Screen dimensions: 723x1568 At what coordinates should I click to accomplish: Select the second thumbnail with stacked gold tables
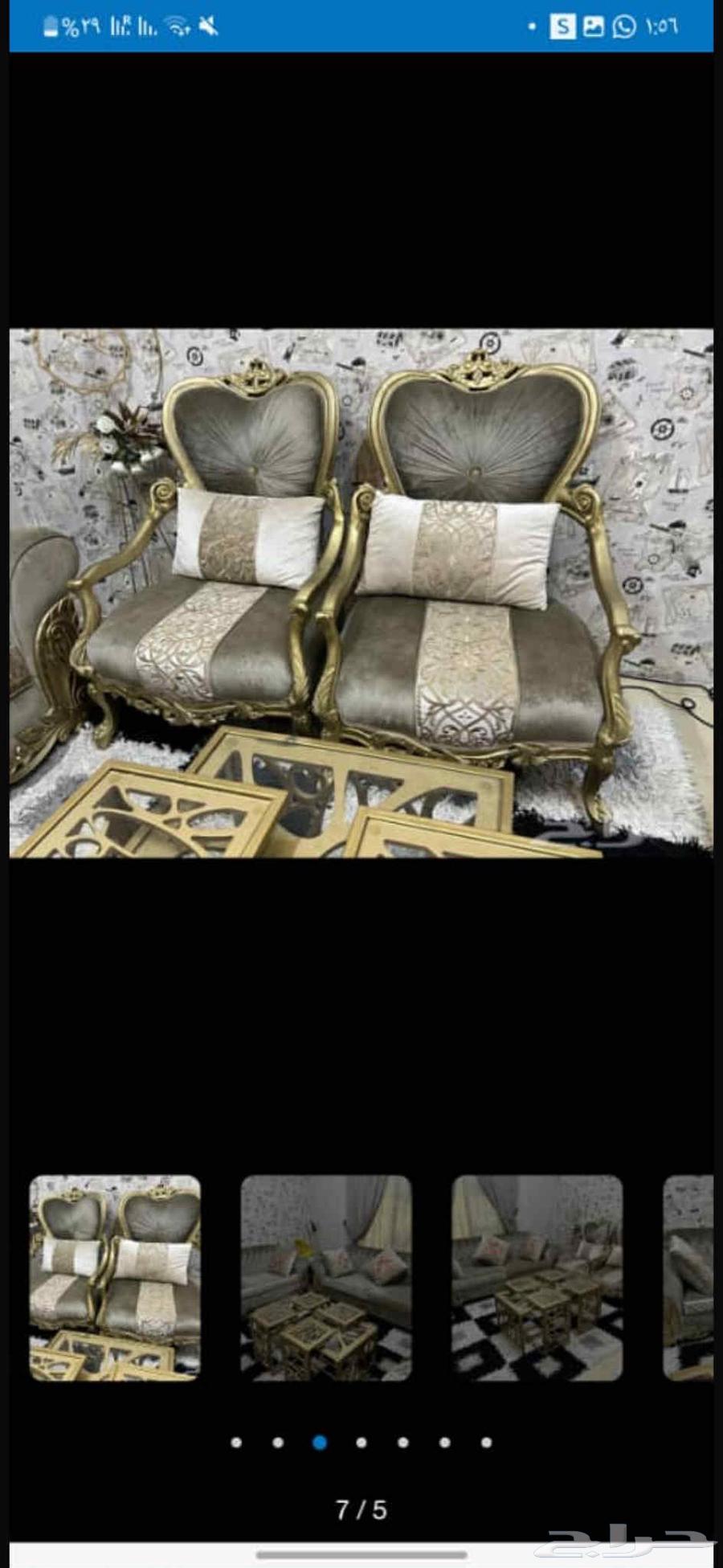point(326,1277)
